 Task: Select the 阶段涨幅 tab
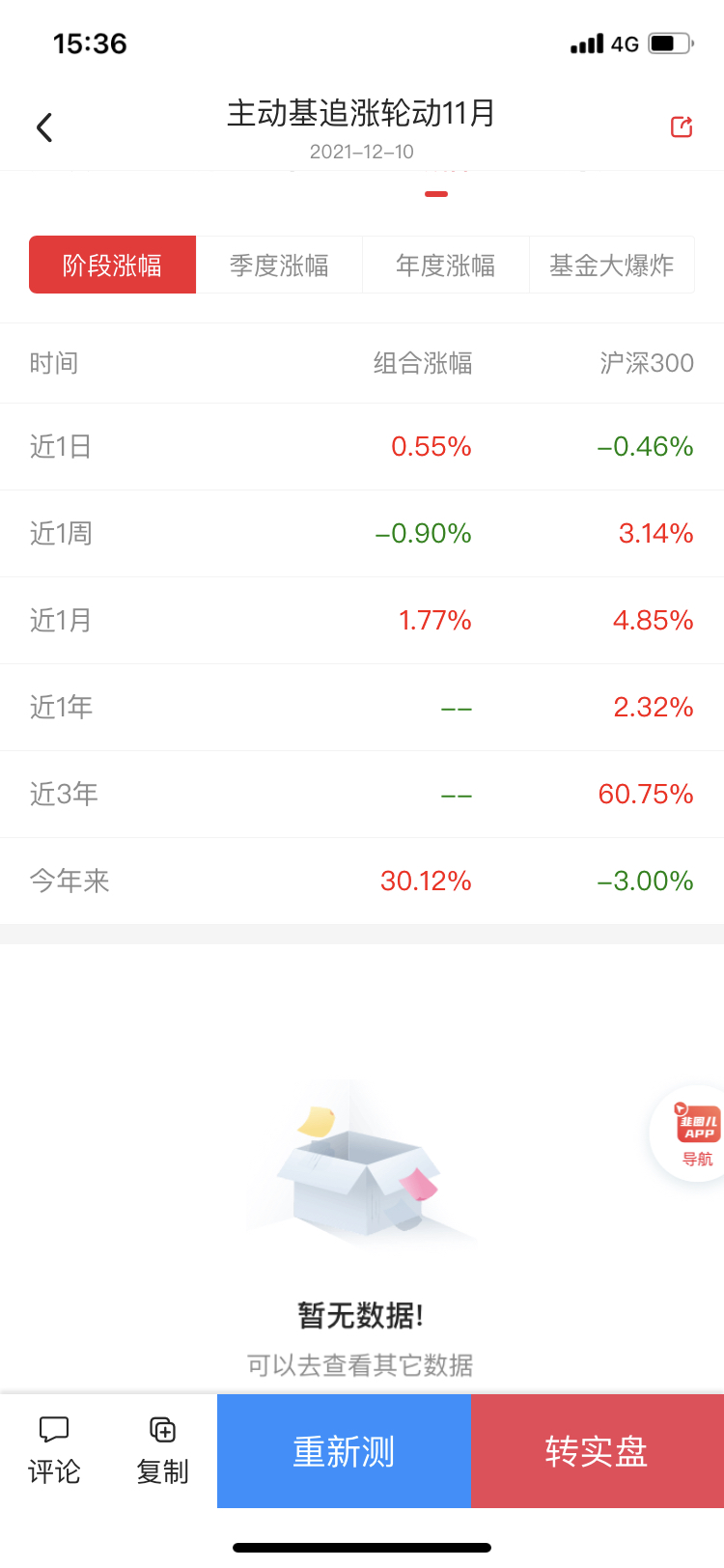[x=113, y=265]
